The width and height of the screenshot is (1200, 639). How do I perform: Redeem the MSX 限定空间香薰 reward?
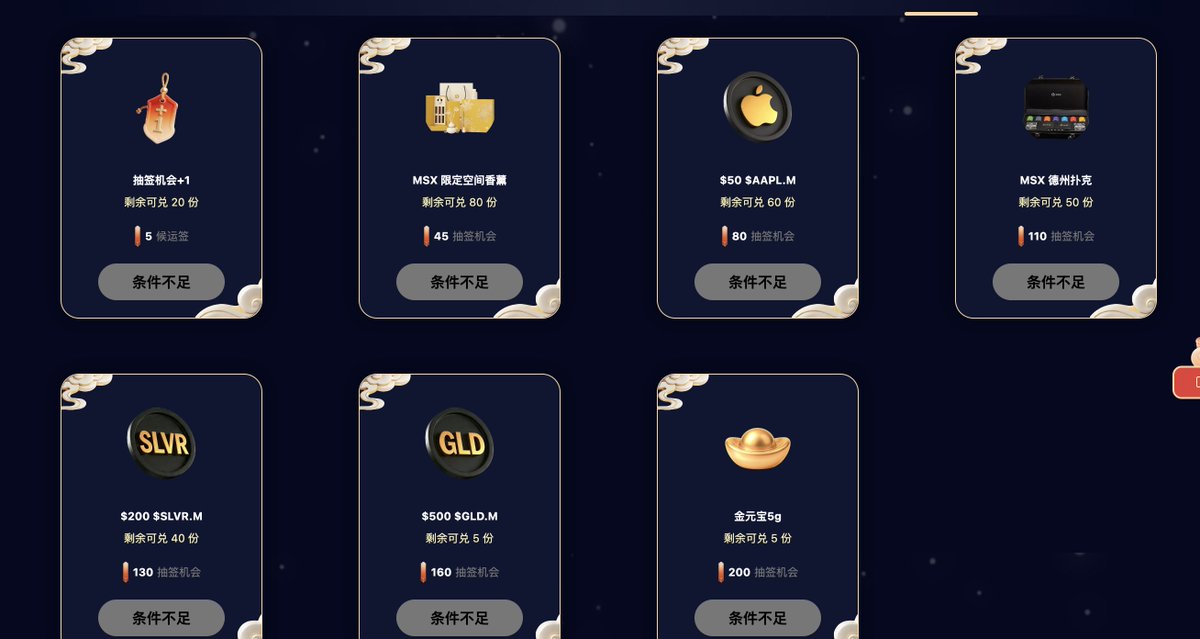tap(459, 282)
